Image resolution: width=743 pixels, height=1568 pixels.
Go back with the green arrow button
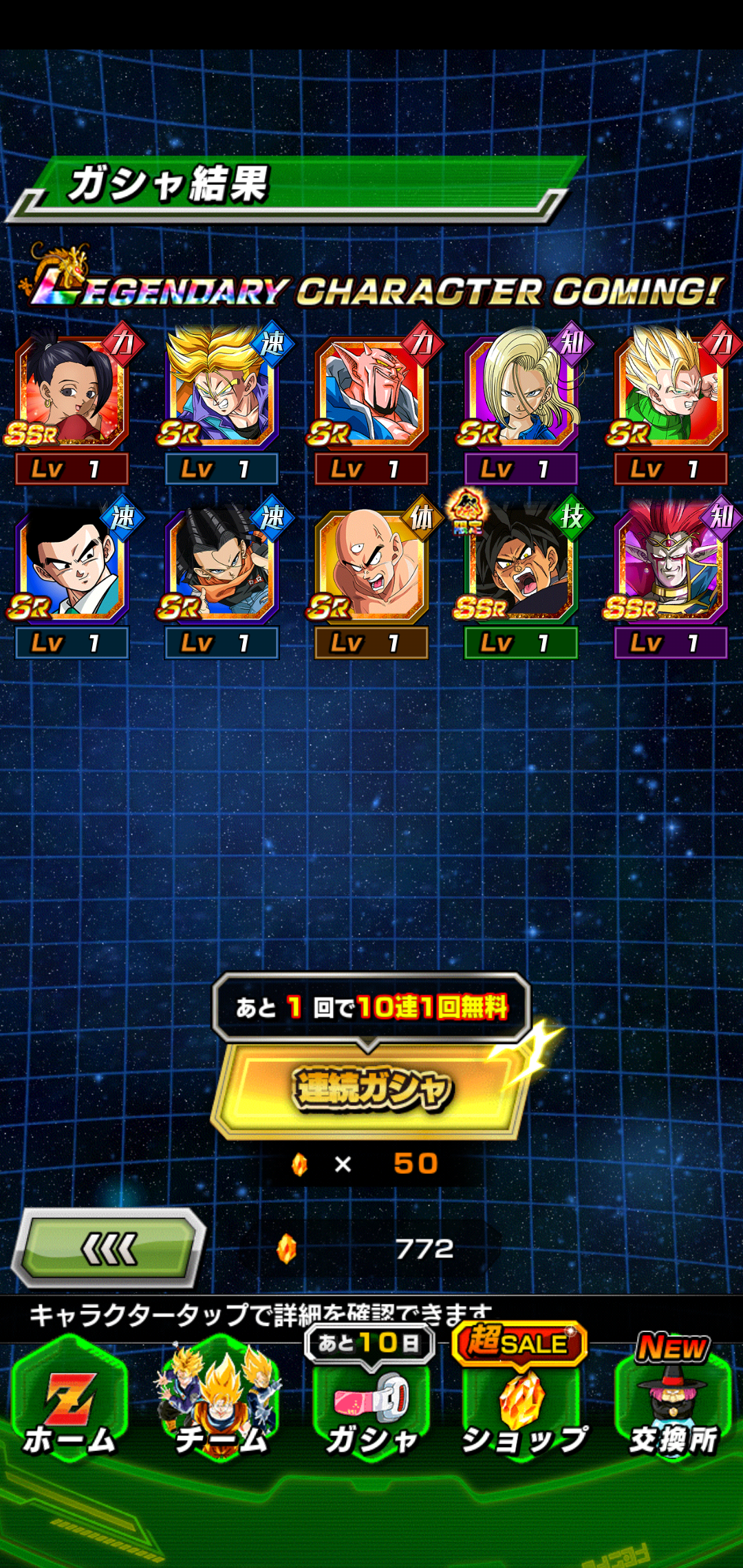(109, 1248)
